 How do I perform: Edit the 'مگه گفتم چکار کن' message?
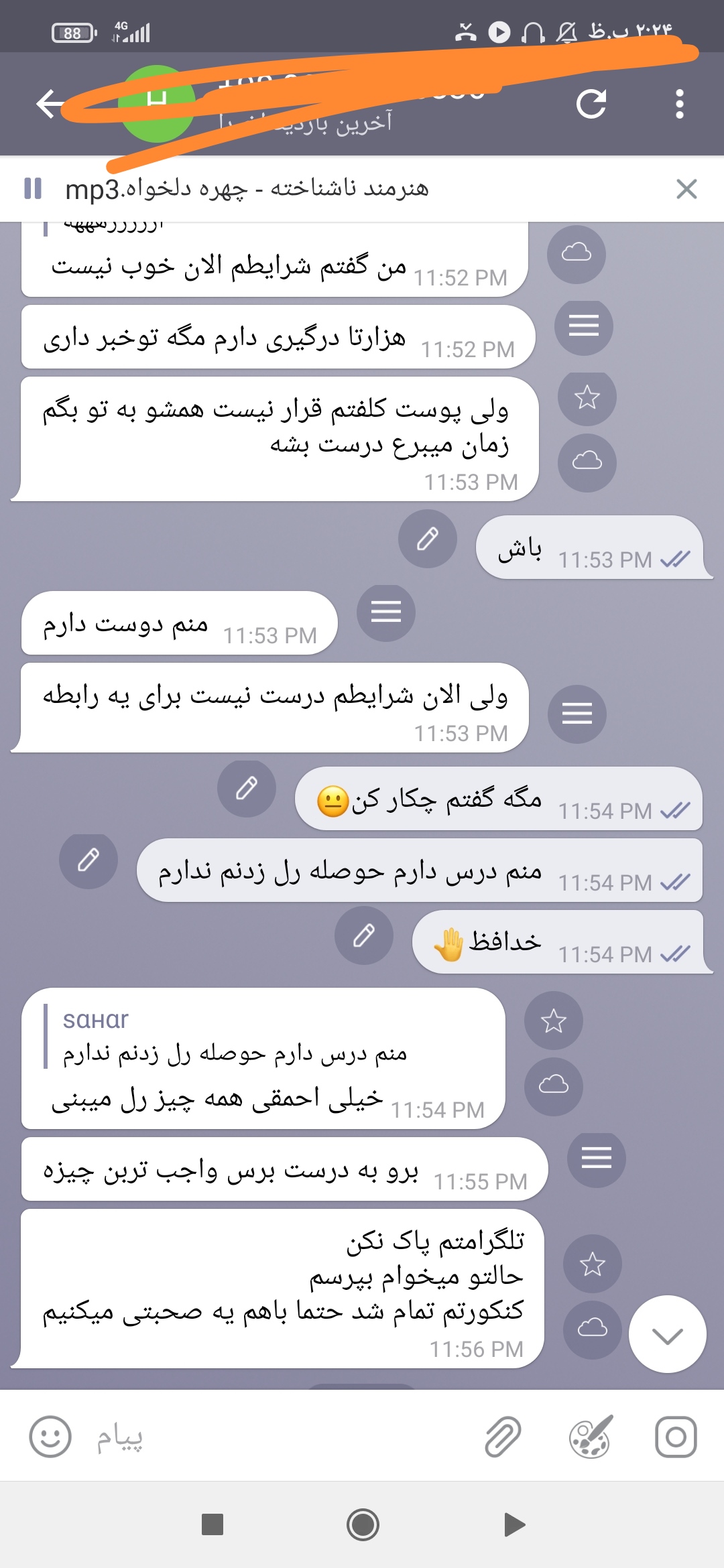pyautogui.click(x=247, y=789)
